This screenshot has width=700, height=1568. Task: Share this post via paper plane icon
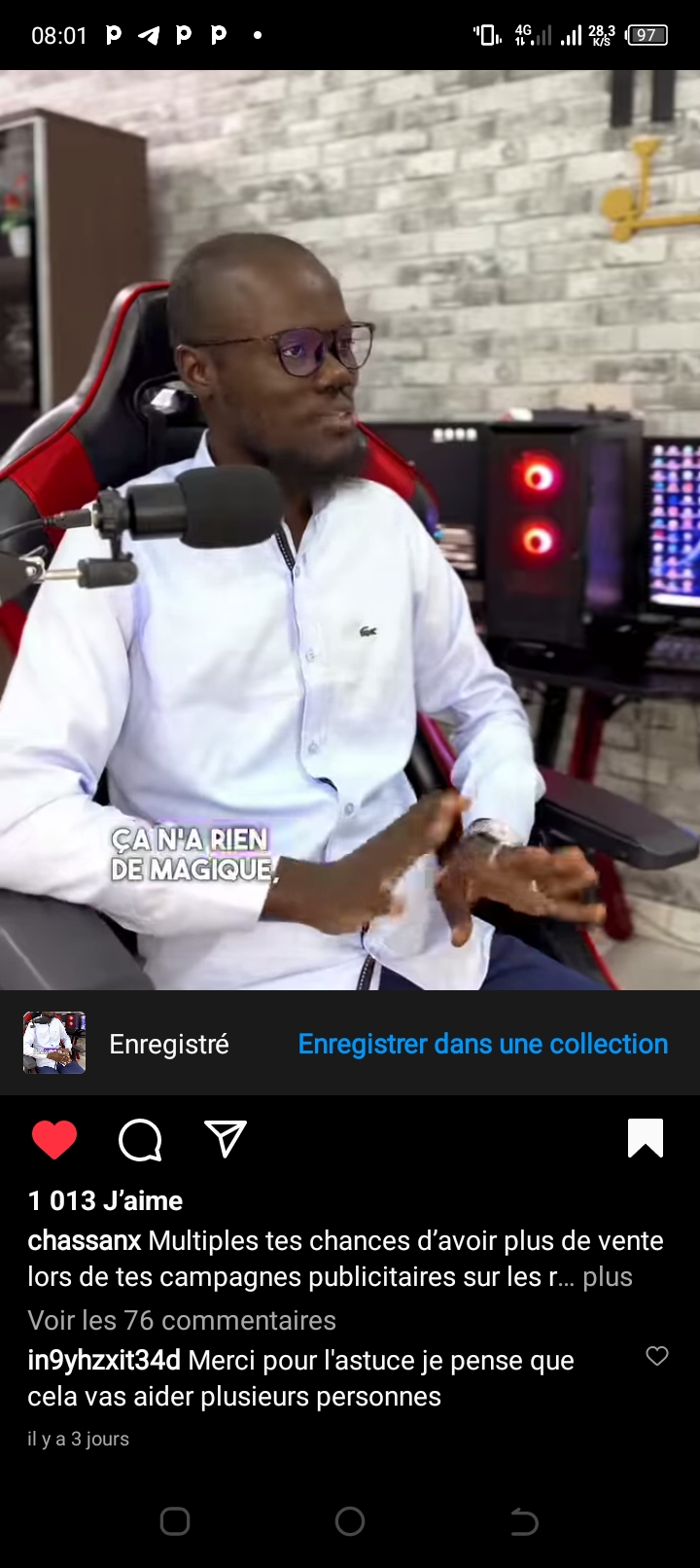[226, 1139]
